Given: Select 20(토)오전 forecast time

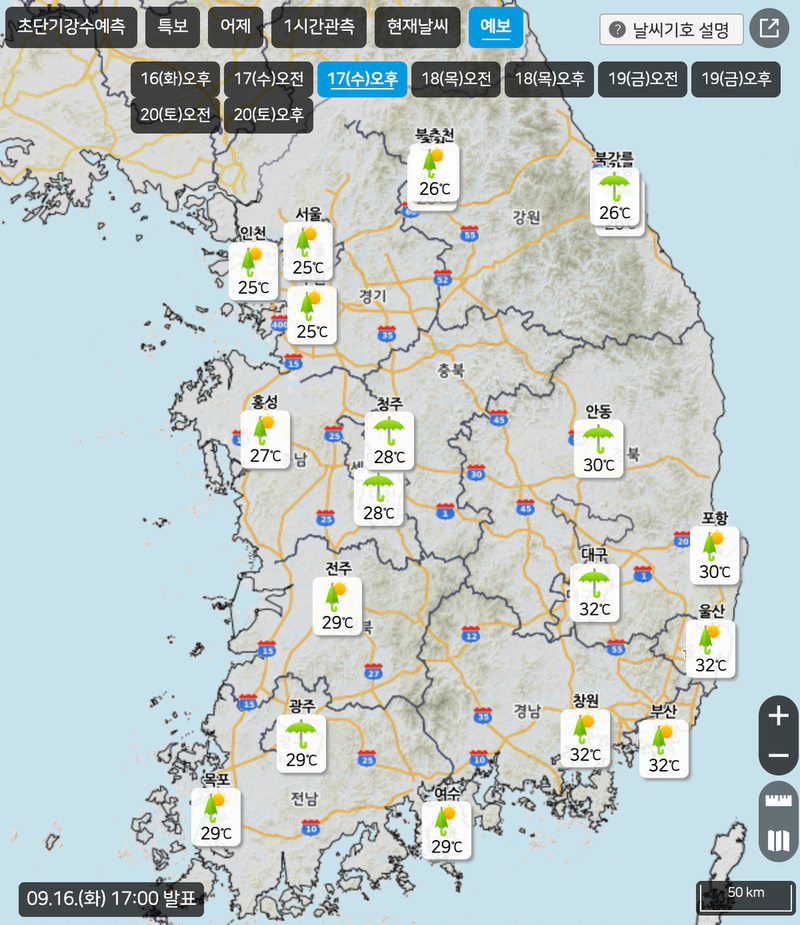Looking at the screenshot, I should coord(174,114).
